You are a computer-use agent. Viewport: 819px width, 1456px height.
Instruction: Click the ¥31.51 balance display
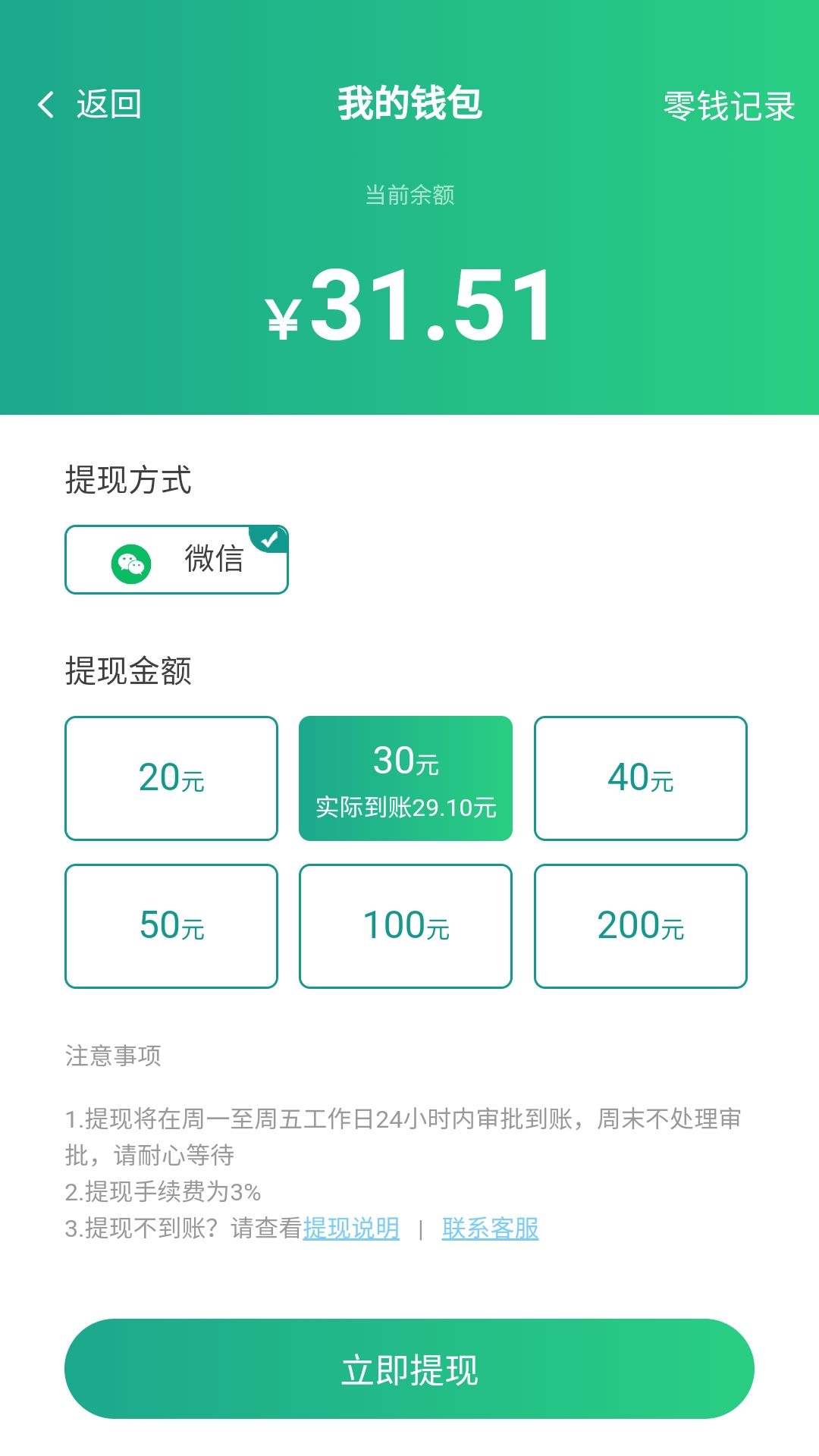click(409, 303)
